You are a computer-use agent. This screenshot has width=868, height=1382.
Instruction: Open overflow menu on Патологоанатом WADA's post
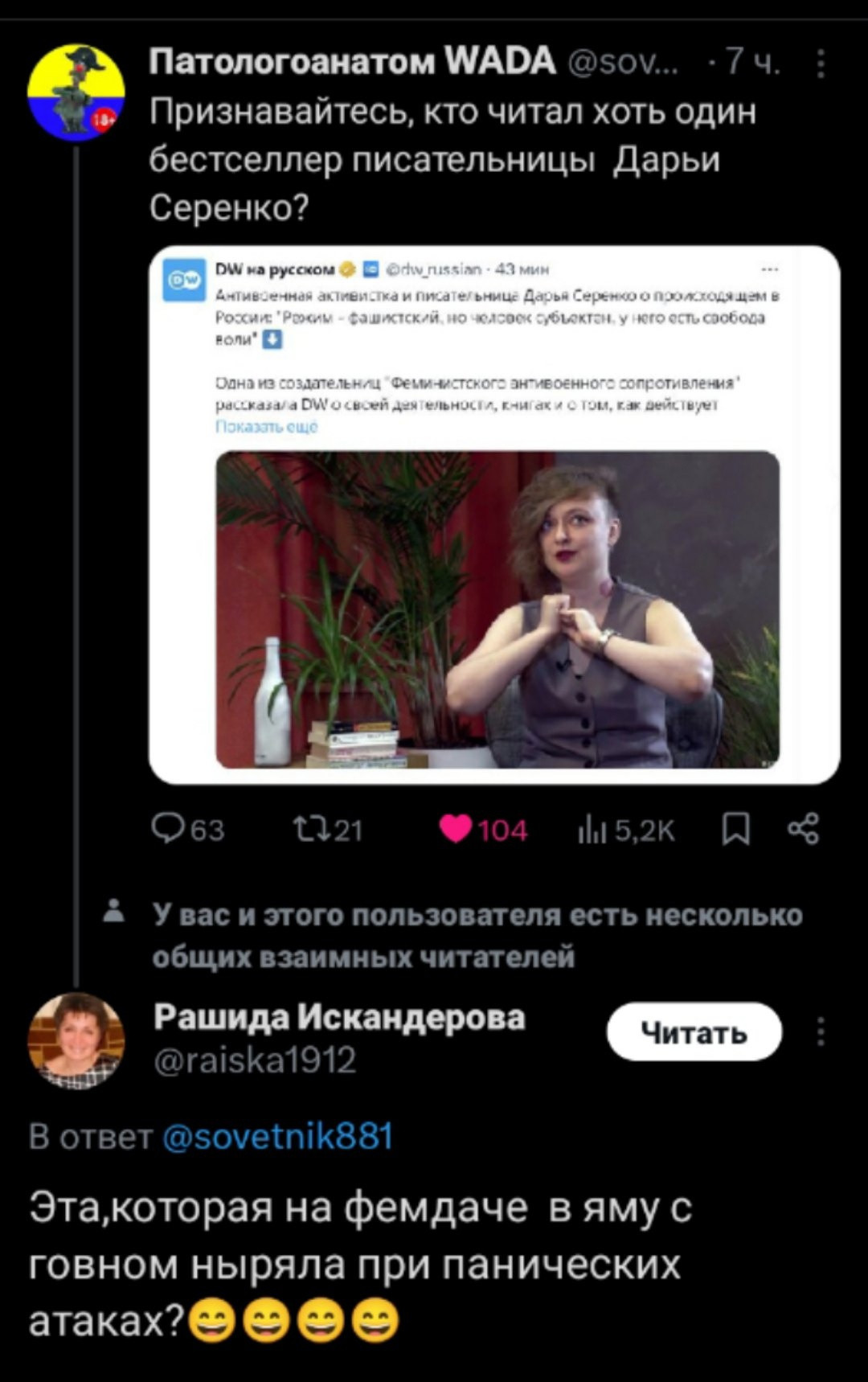[820, 64]
